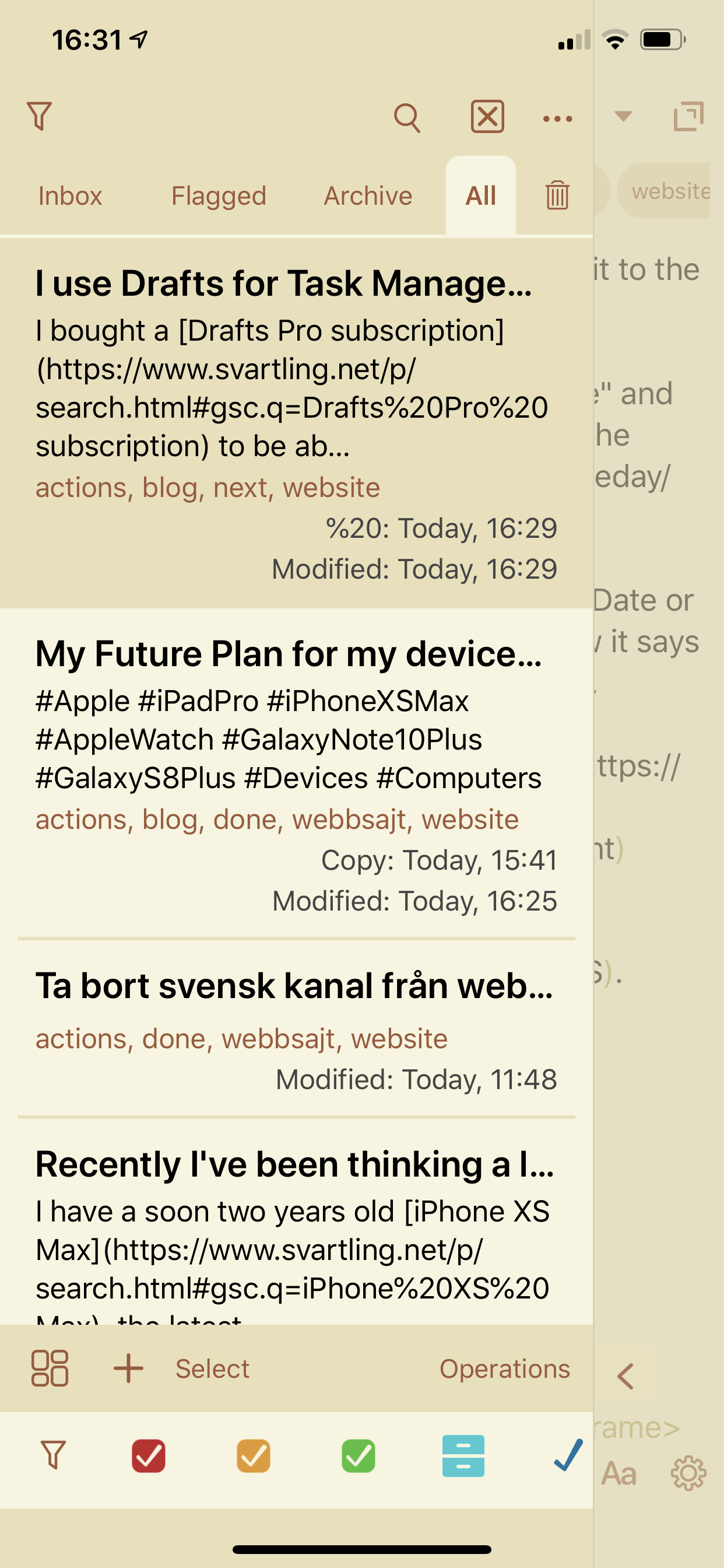The height and width of the screenshot is (1568, 724).
Task: Open the Trash folder
Action: pyautogui.click(x=557, y=195)
